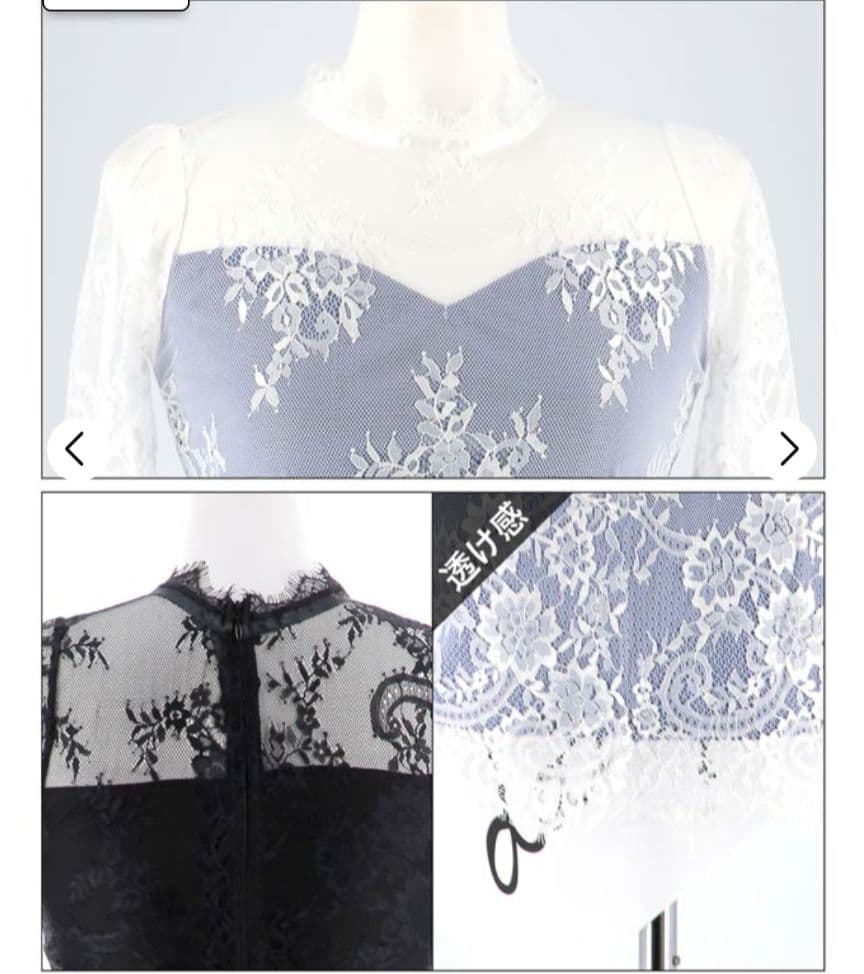The height and width of the screenshot is (974, 864).
Task: Go to the previous product image
Action: click(x=75, y=449)
